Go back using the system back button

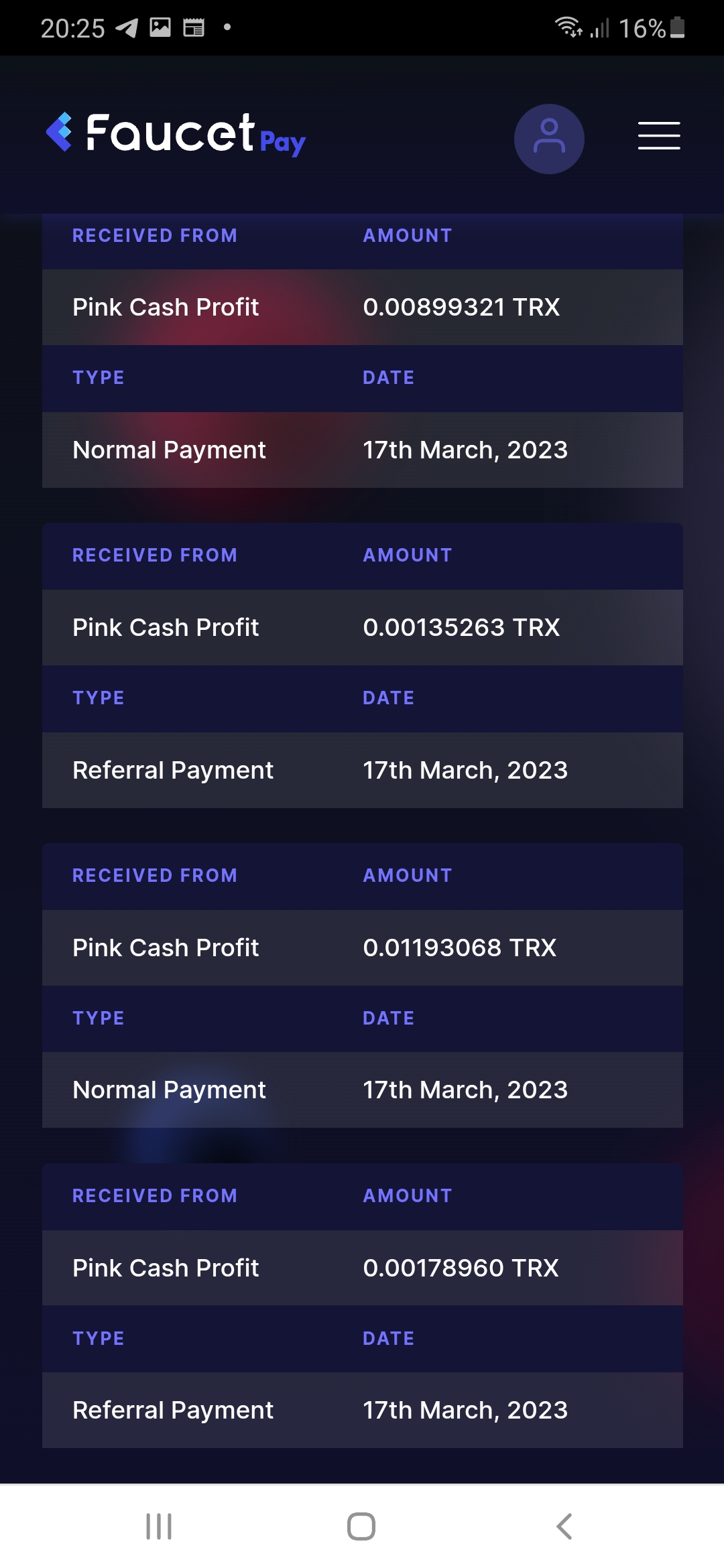point(564,1526)
